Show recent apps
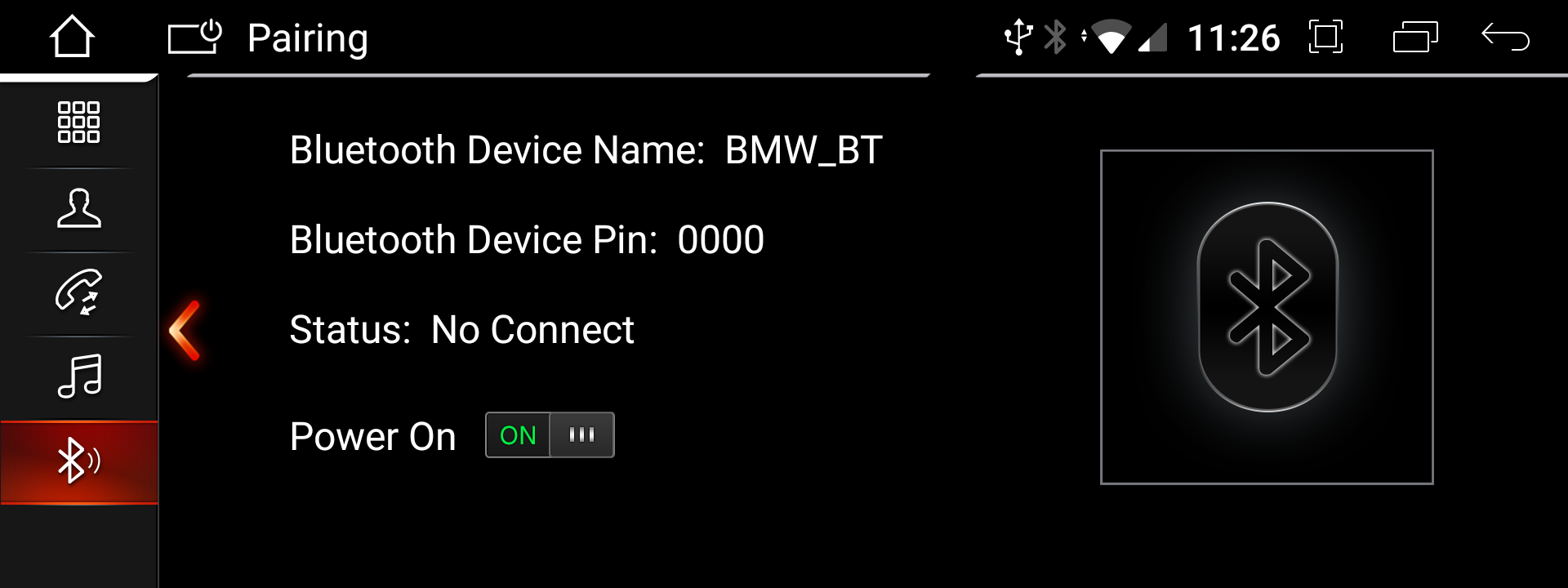1568x588 pixels. [x=1414, y=38]
